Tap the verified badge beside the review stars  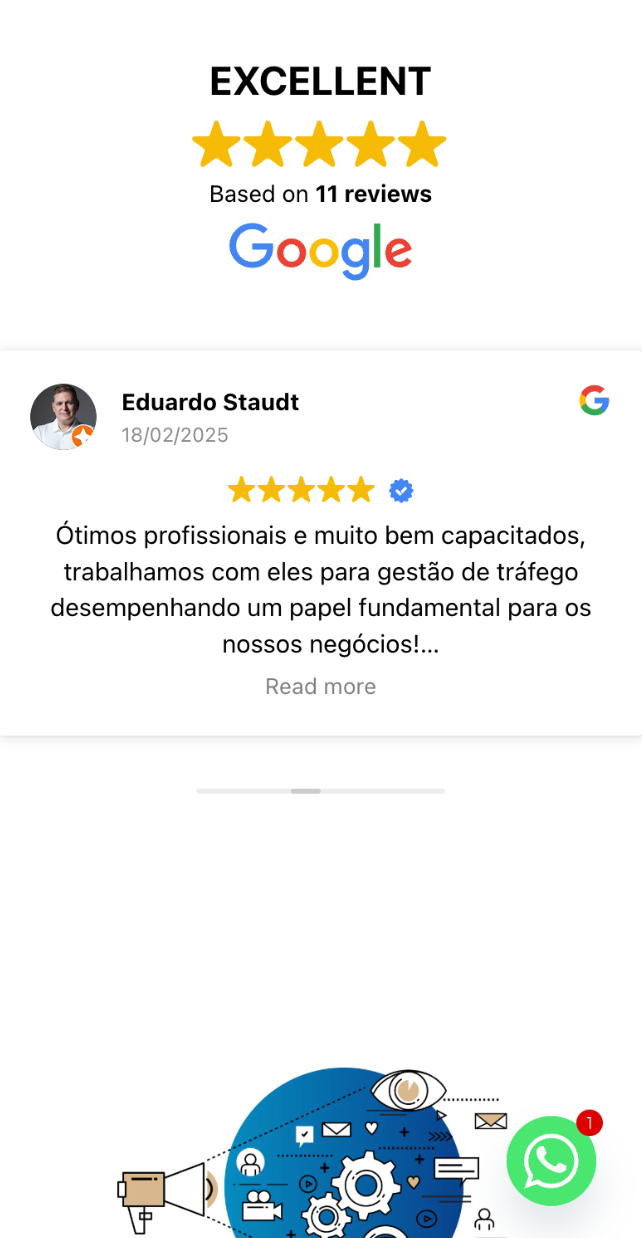(x=401, y=490)
